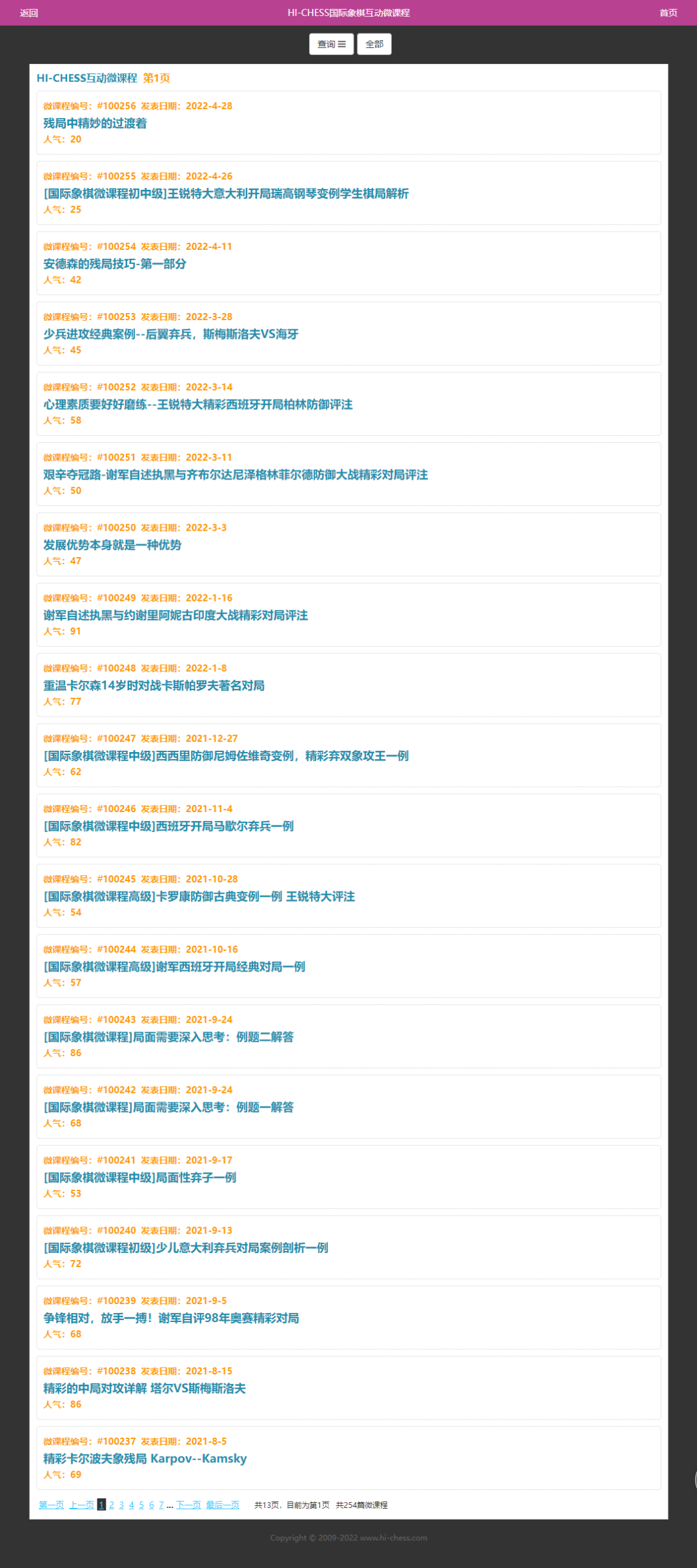Open course 精彩的中局对攻详解 塔尔VS斯梅斯洛夫

[145, 1388]
